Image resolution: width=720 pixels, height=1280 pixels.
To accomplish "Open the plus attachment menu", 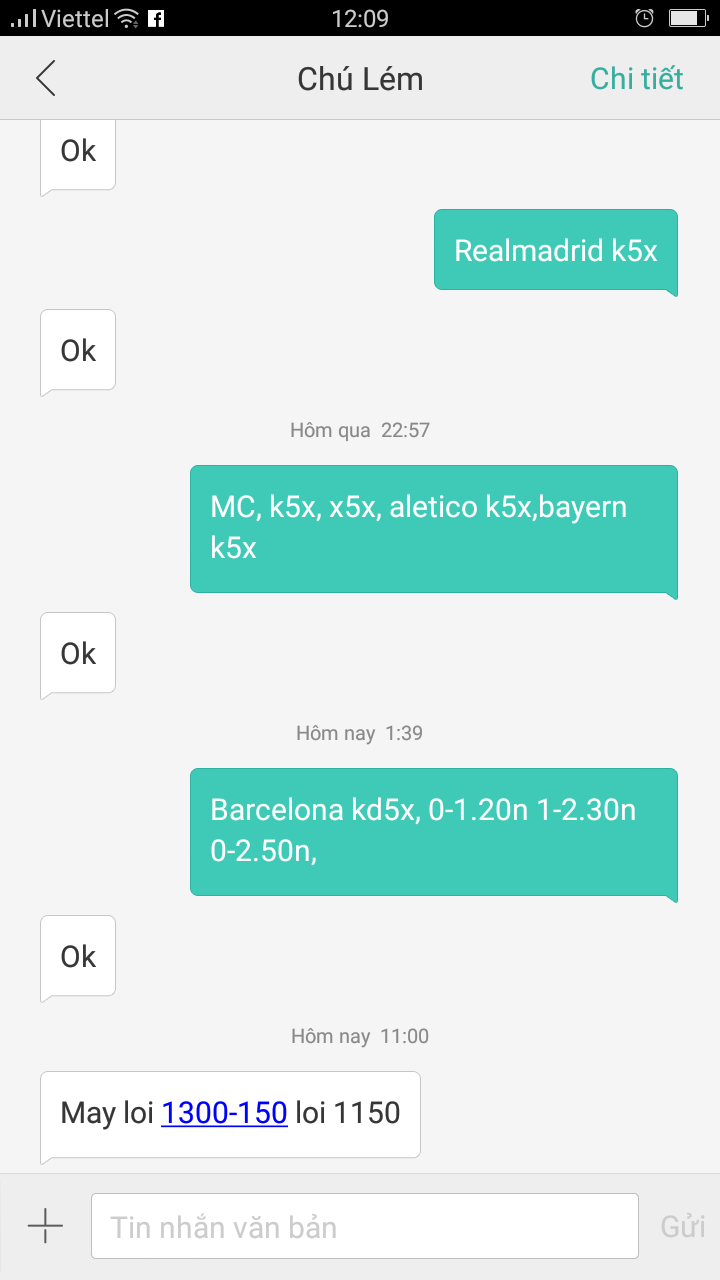I will [46, 1226].
